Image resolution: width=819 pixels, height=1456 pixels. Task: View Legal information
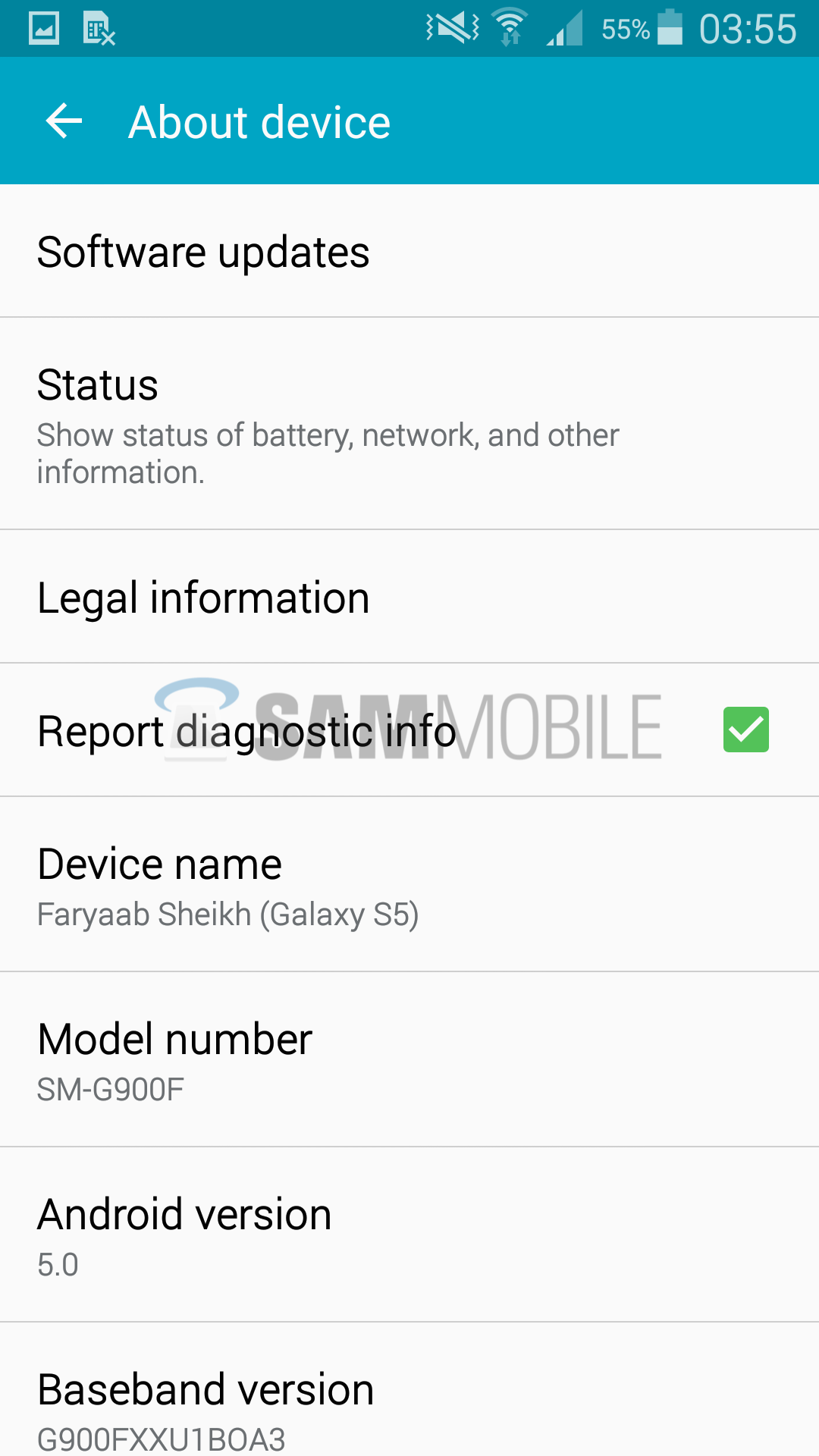(x=409, y=598)
